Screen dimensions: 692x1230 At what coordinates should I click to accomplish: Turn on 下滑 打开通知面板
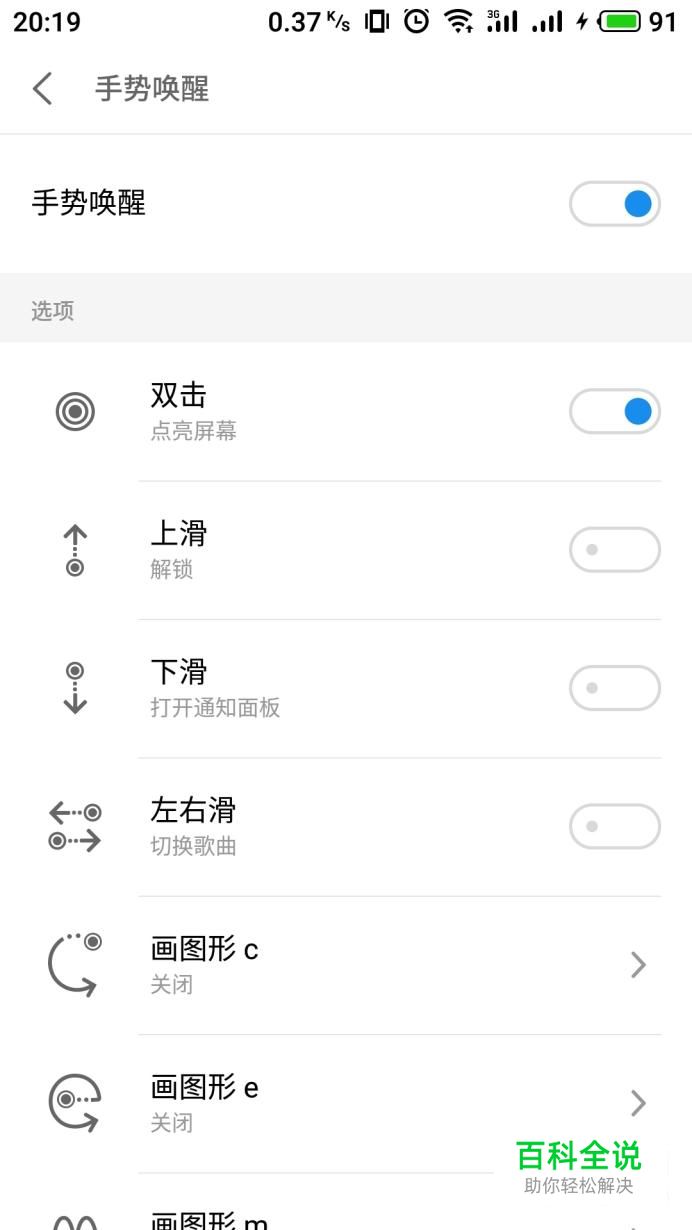click(x=615, y=688)
